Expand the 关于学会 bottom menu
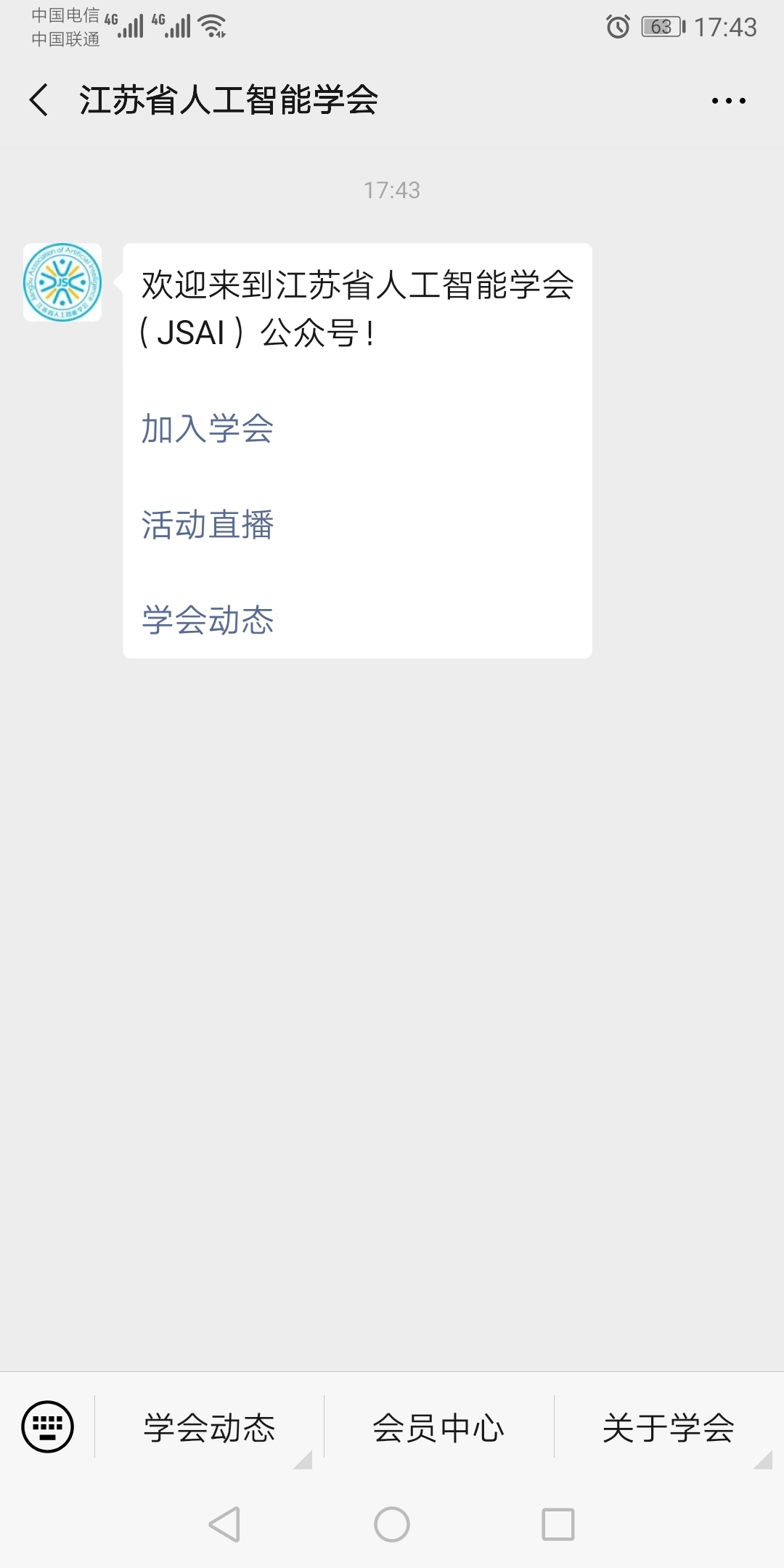The height and width of the screenshot is (1568, 784). [x=668, y=1428]
